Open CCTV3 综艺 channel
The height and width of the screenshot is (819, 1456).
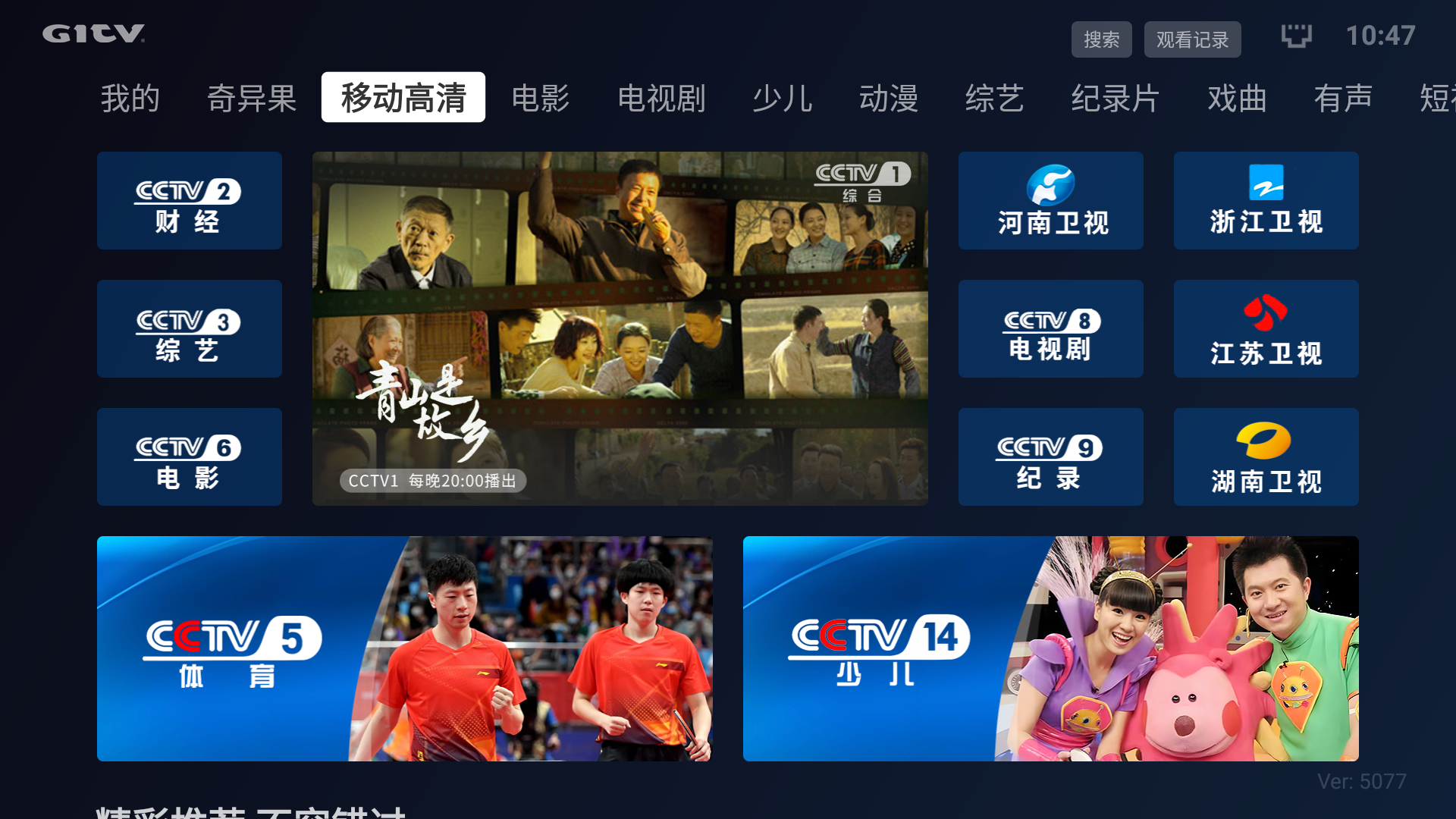[190, 329]
